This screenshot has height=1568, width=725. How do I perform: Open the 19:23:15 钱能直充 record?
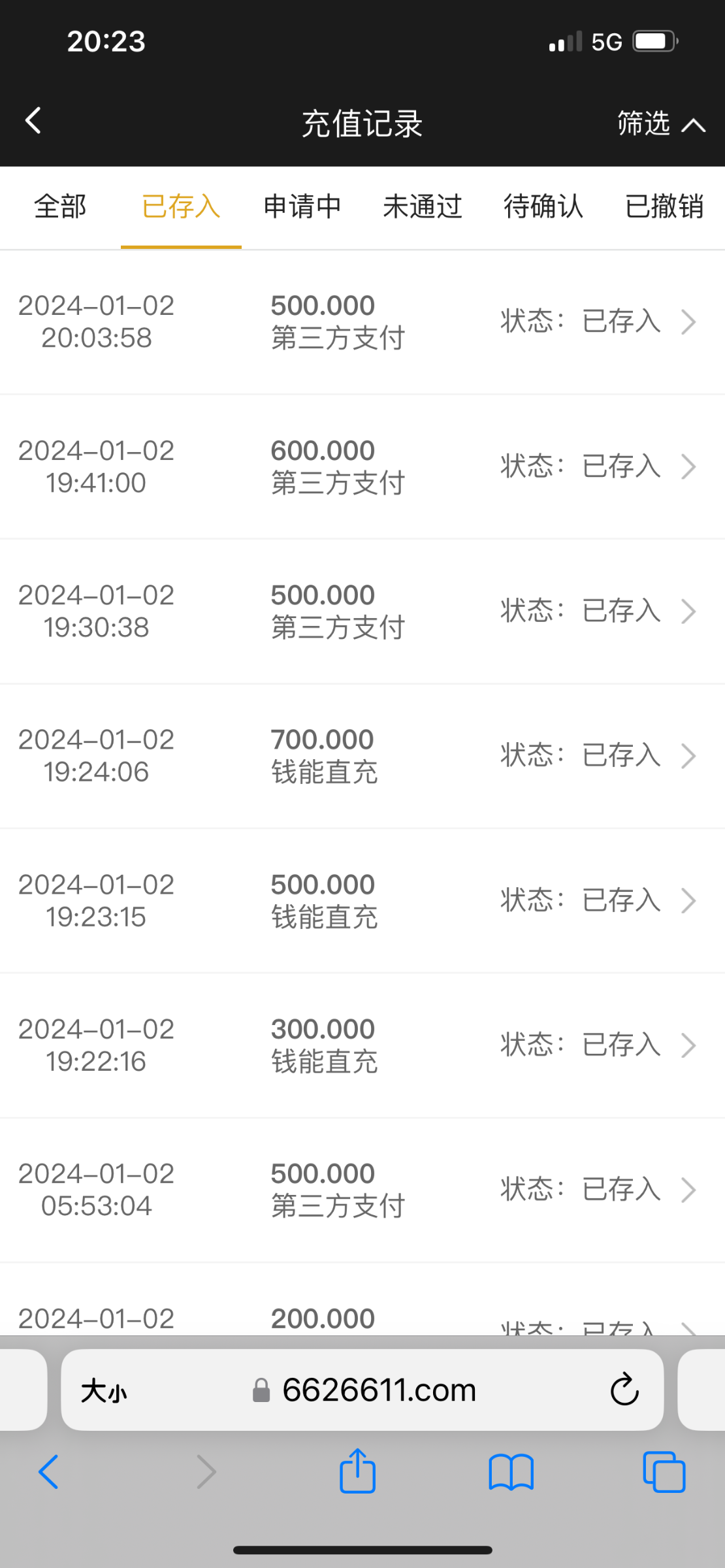pos(362,901)
